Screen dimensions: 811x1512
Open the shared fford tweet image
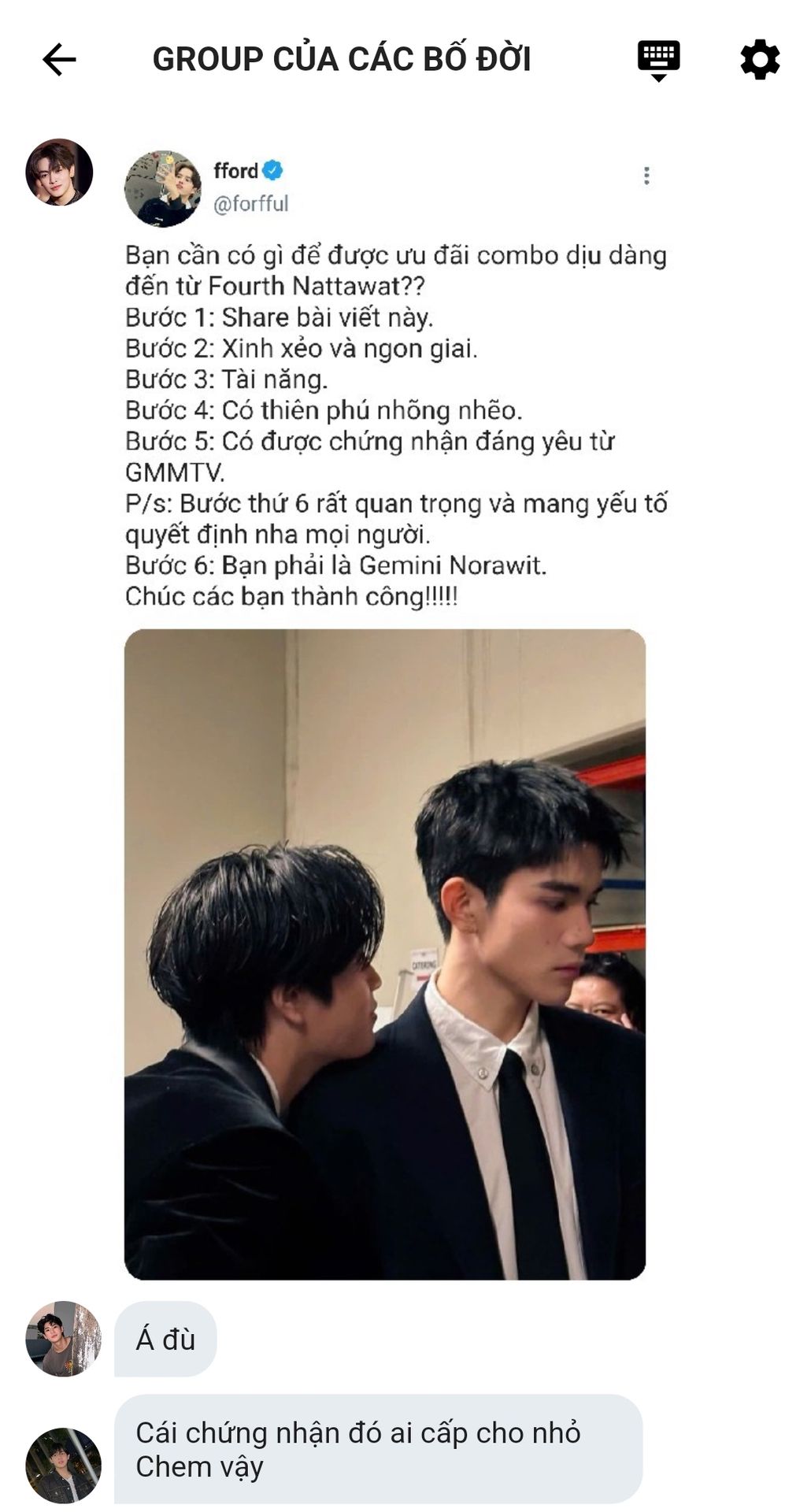click(384, 954)
